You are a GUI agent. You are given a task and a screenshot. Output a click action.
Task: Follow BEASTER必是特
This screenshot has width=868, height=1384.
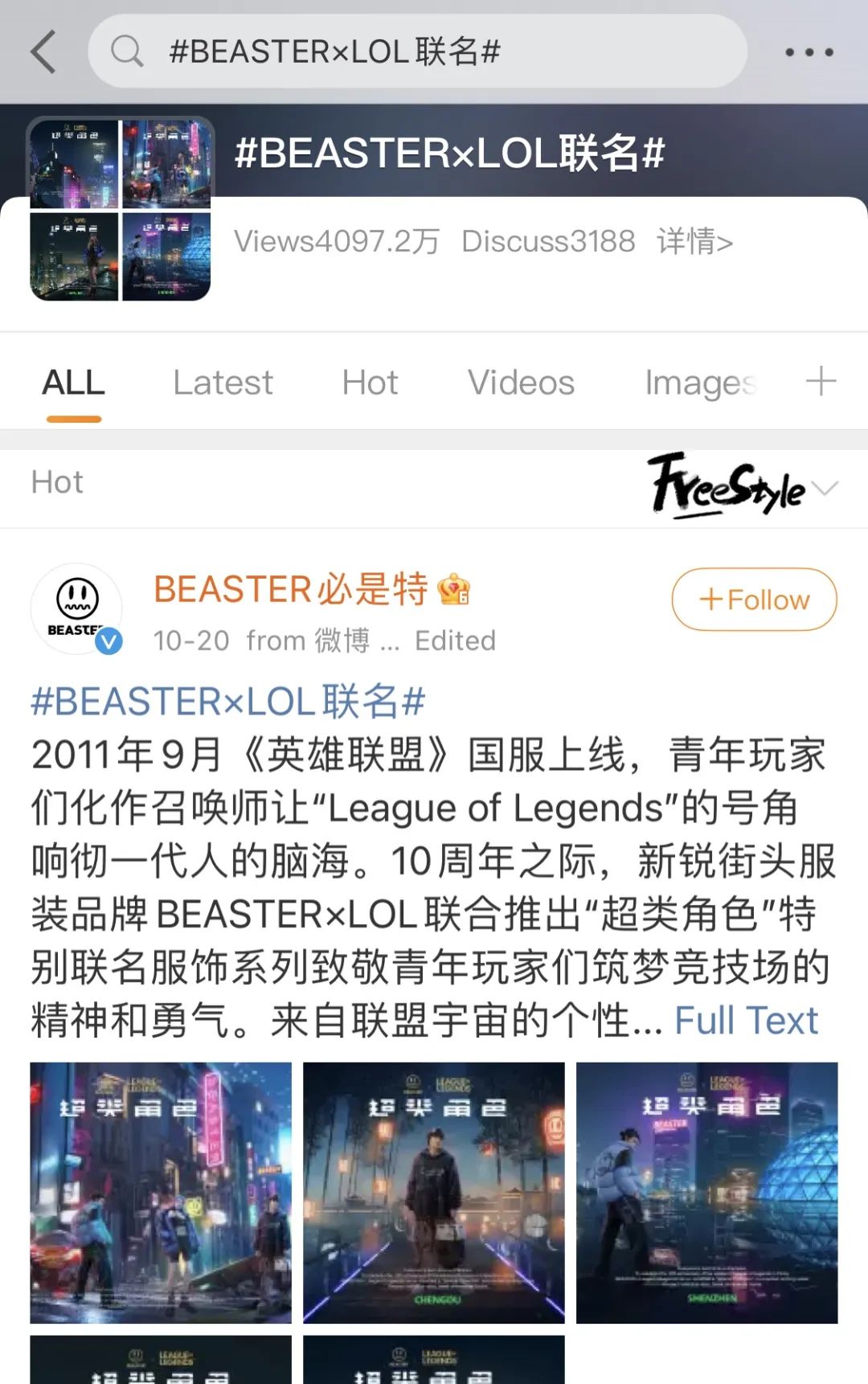[x=754, y=600]
